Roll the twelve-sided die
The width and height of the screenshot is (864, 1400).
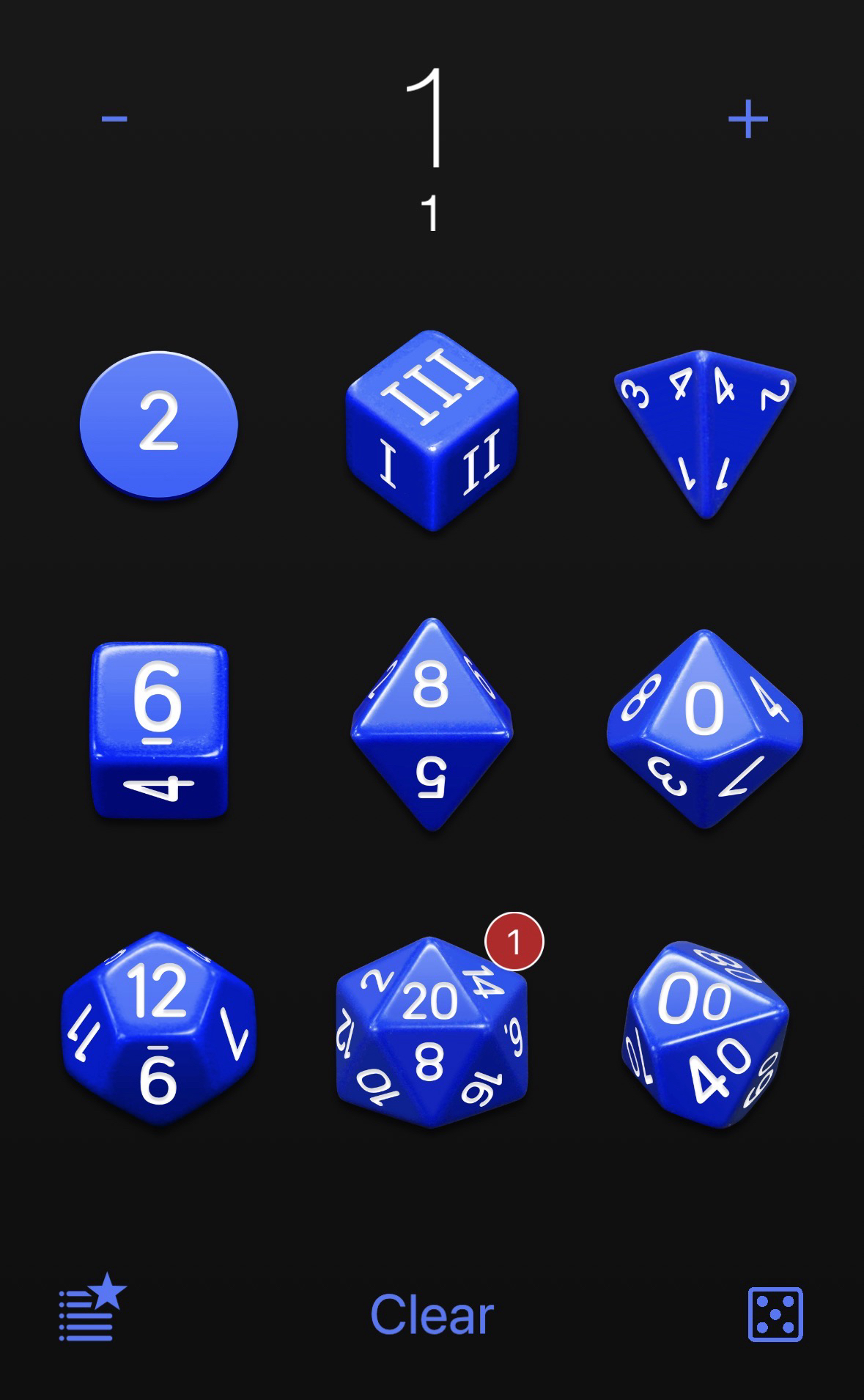[159, 1028]
